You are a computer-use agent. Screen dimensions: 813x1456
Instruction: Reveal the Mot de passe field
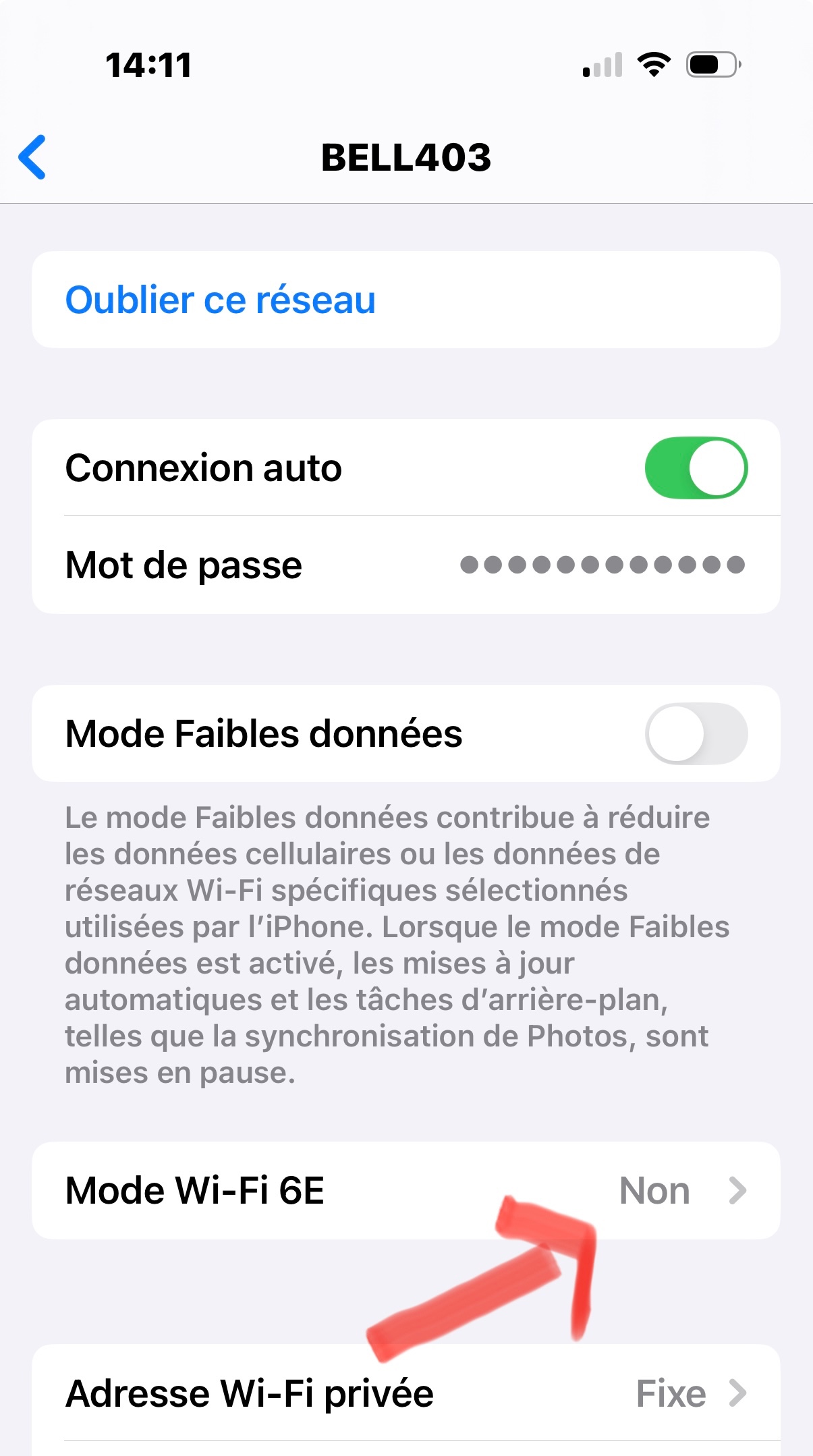602,565
